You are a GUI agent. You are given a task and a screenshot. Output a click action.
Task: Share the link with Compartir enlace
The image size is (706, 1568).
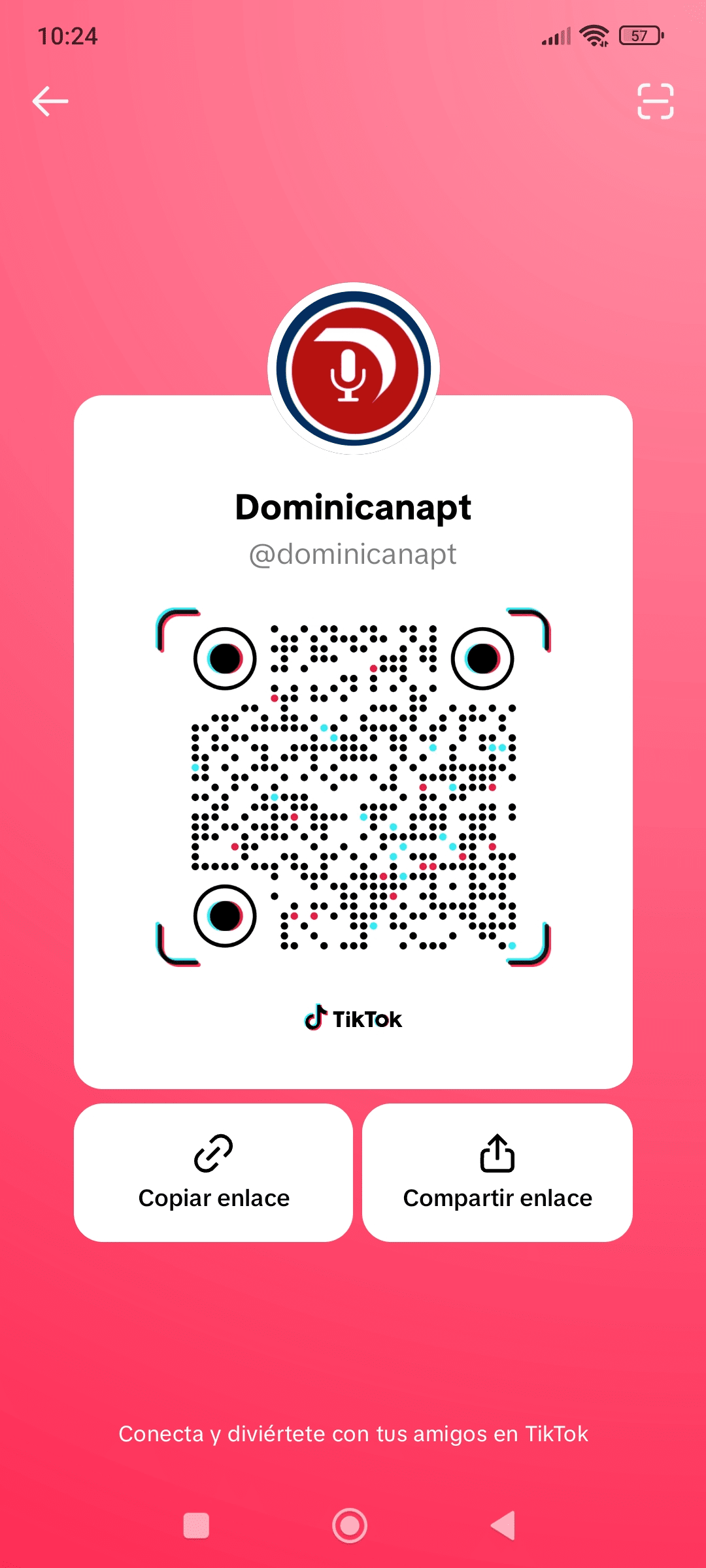497,1173
